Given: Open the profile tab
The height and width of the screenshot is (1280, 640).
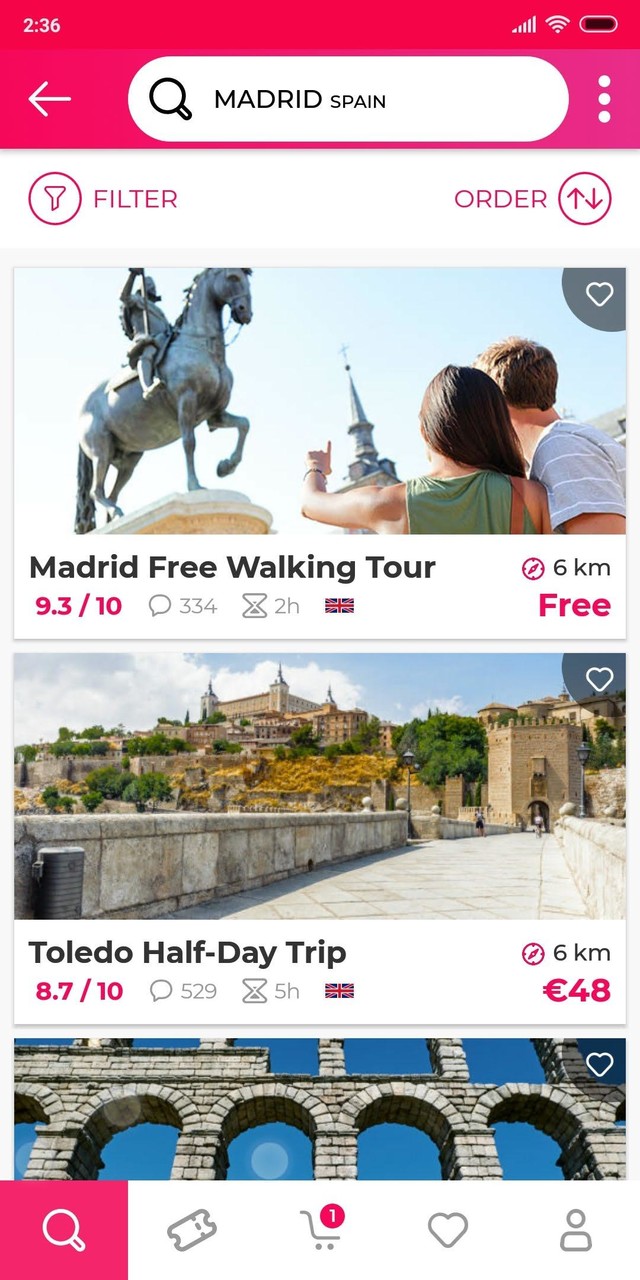Looking at the screenshot, I should pyautogui.click(x=576, y=1230).
